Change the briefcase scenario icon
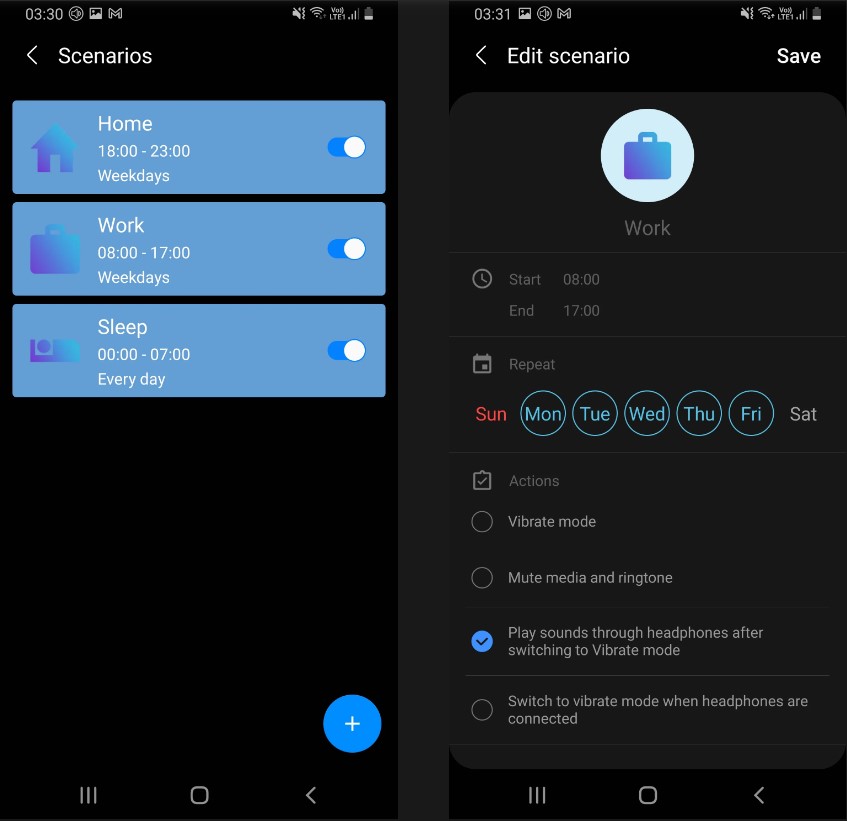Viewport: 847px width, 821px height. 647,156
